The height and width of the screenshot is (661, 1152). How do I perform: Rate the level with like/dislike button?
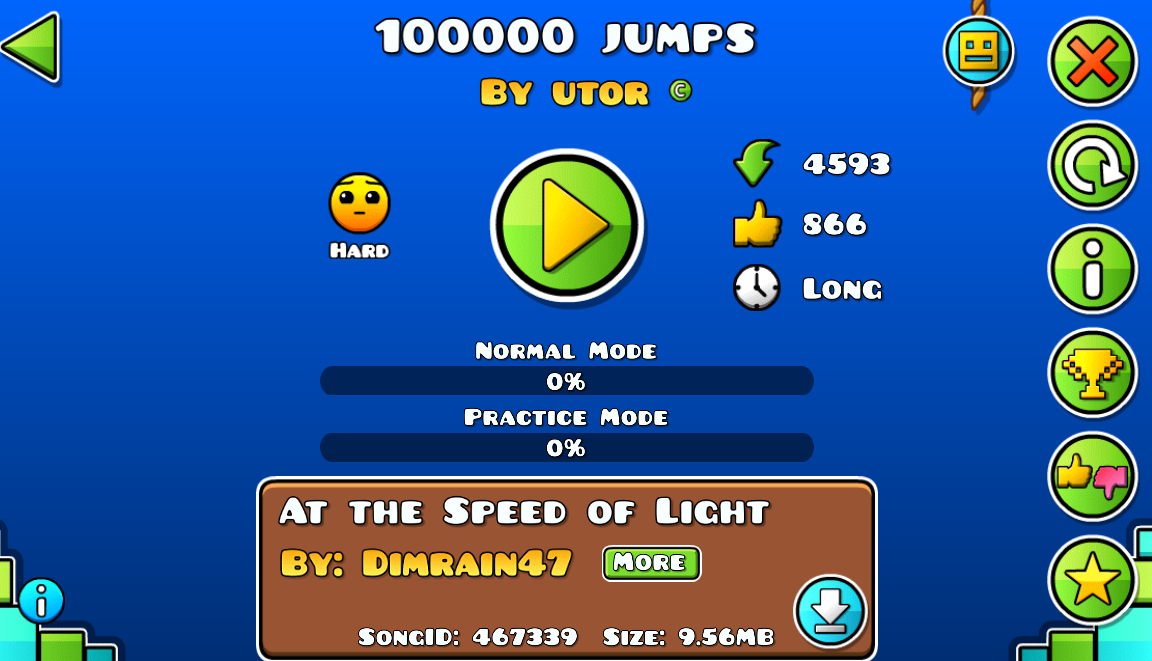pos(1092,477)
